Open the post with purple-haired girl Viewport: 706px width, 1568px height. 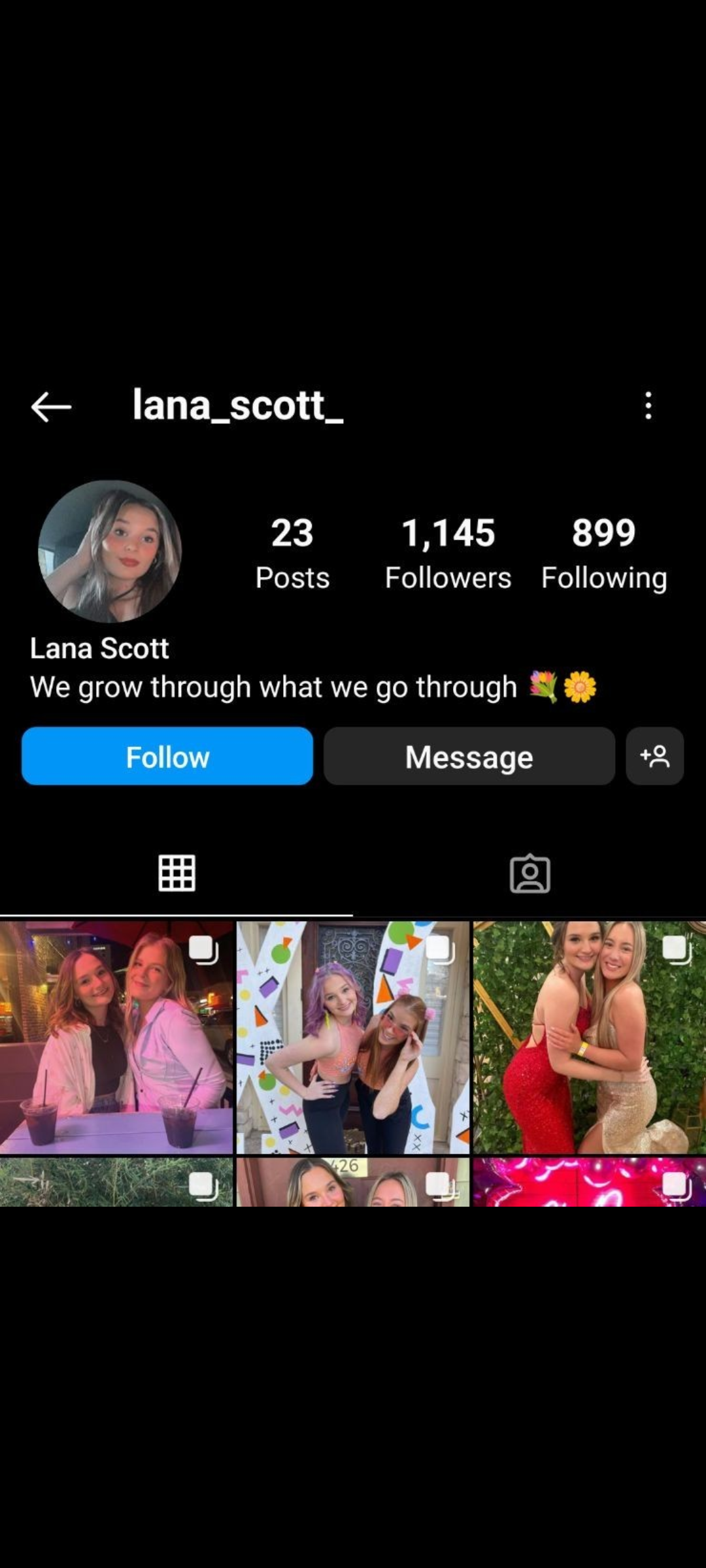tap(353, 1037)
